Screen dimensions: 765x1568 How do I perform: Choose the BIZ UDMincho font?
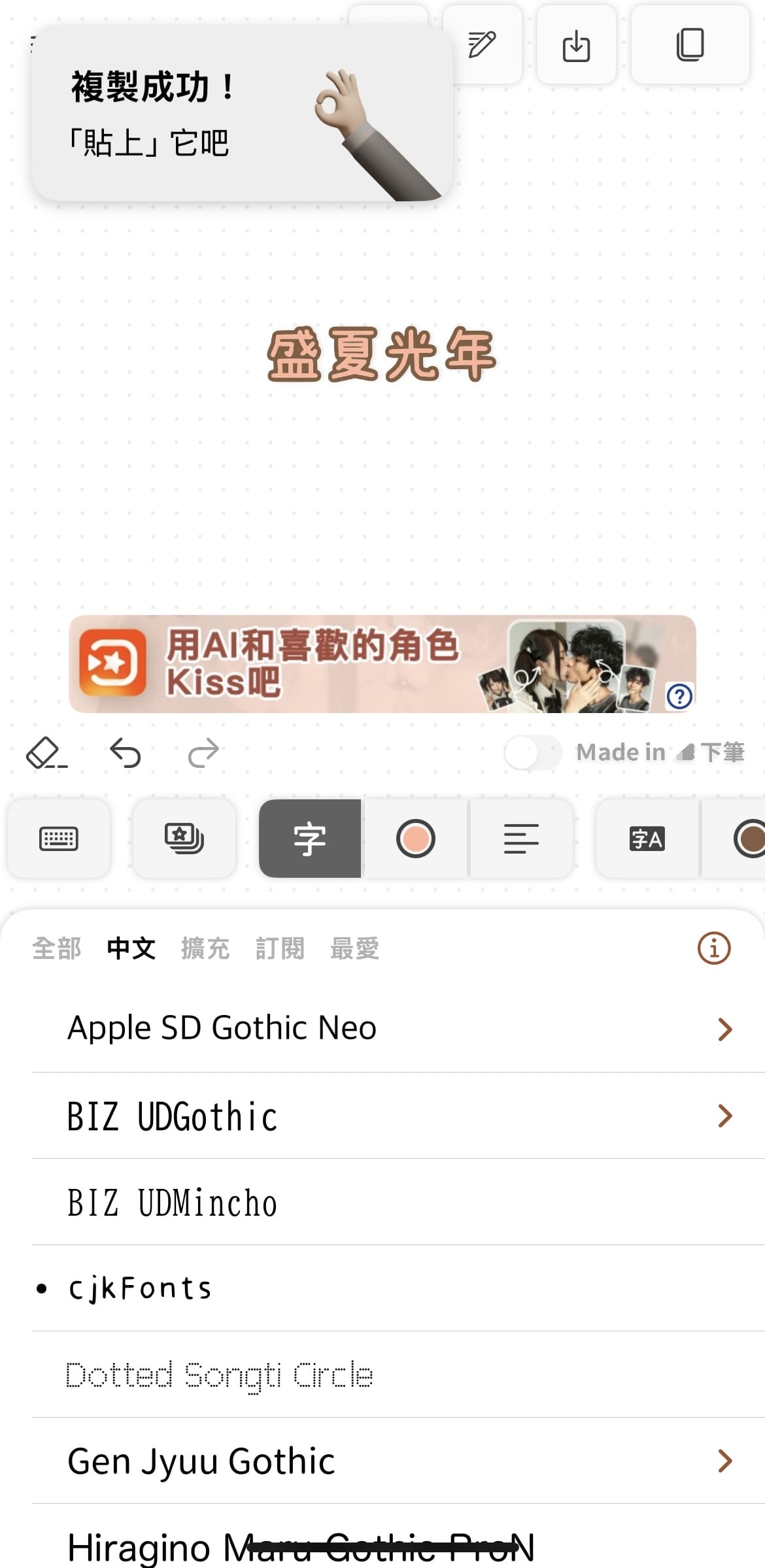[x=173, y=1203]
